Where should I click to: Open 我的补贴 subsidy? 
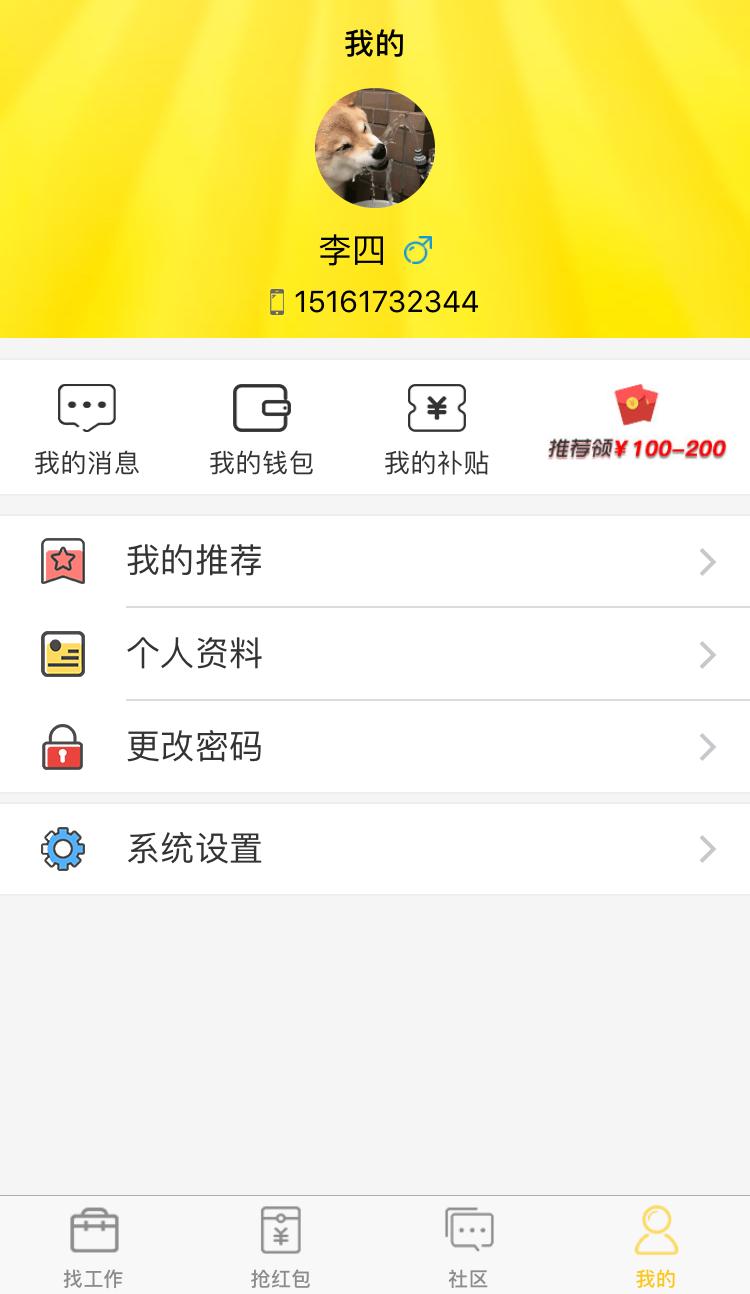pyautogui.click(x=437, y=428)
